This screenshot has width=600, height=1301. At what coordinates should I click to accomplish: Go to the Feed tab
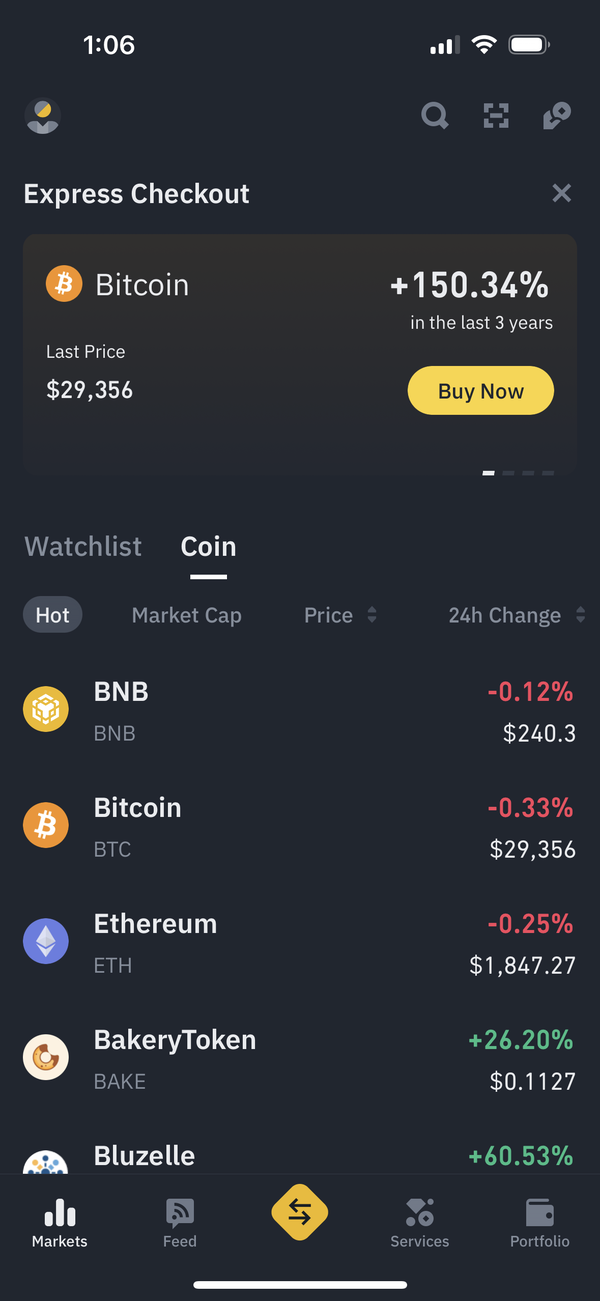pos(180,1223)
